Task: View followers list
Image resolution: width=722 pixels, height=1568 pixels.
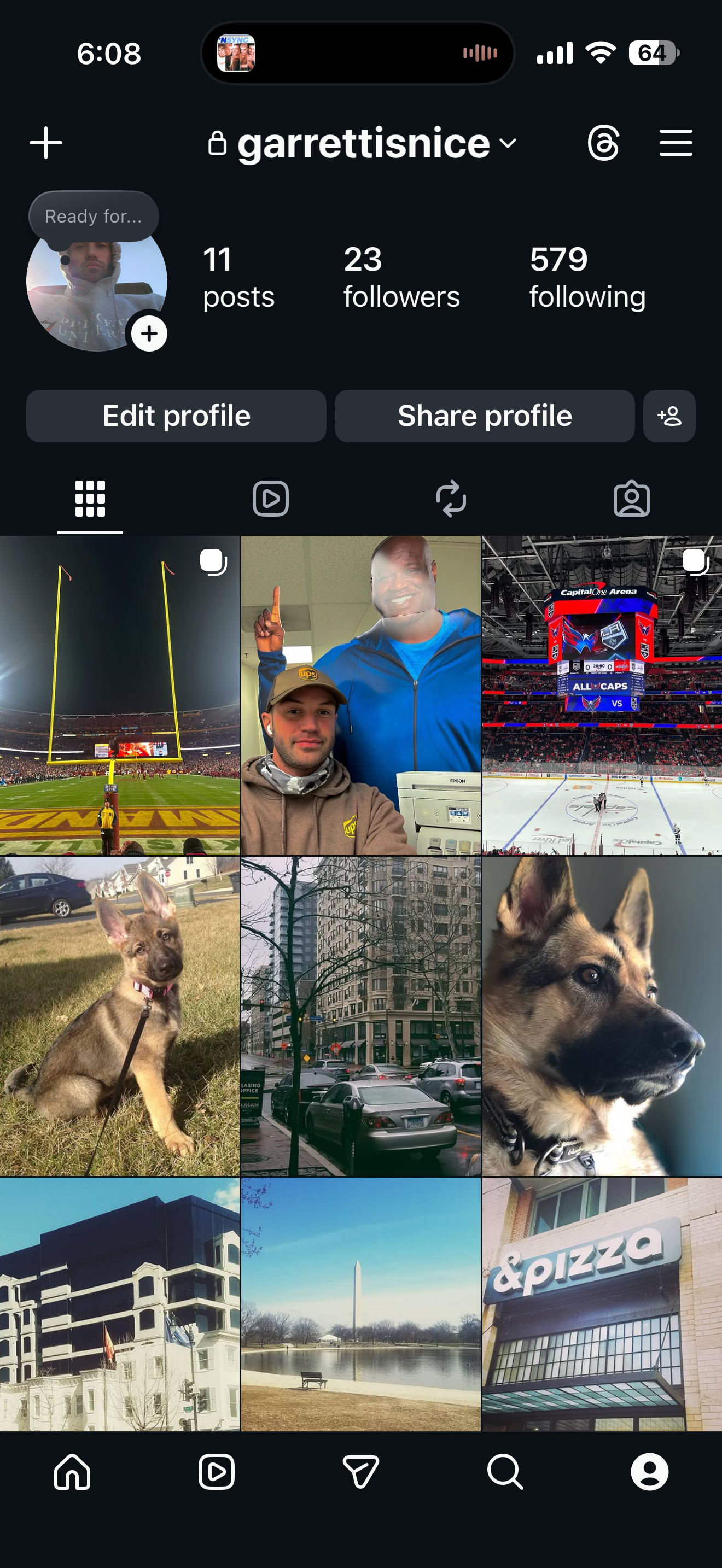Action: click(x=401, y=278)
